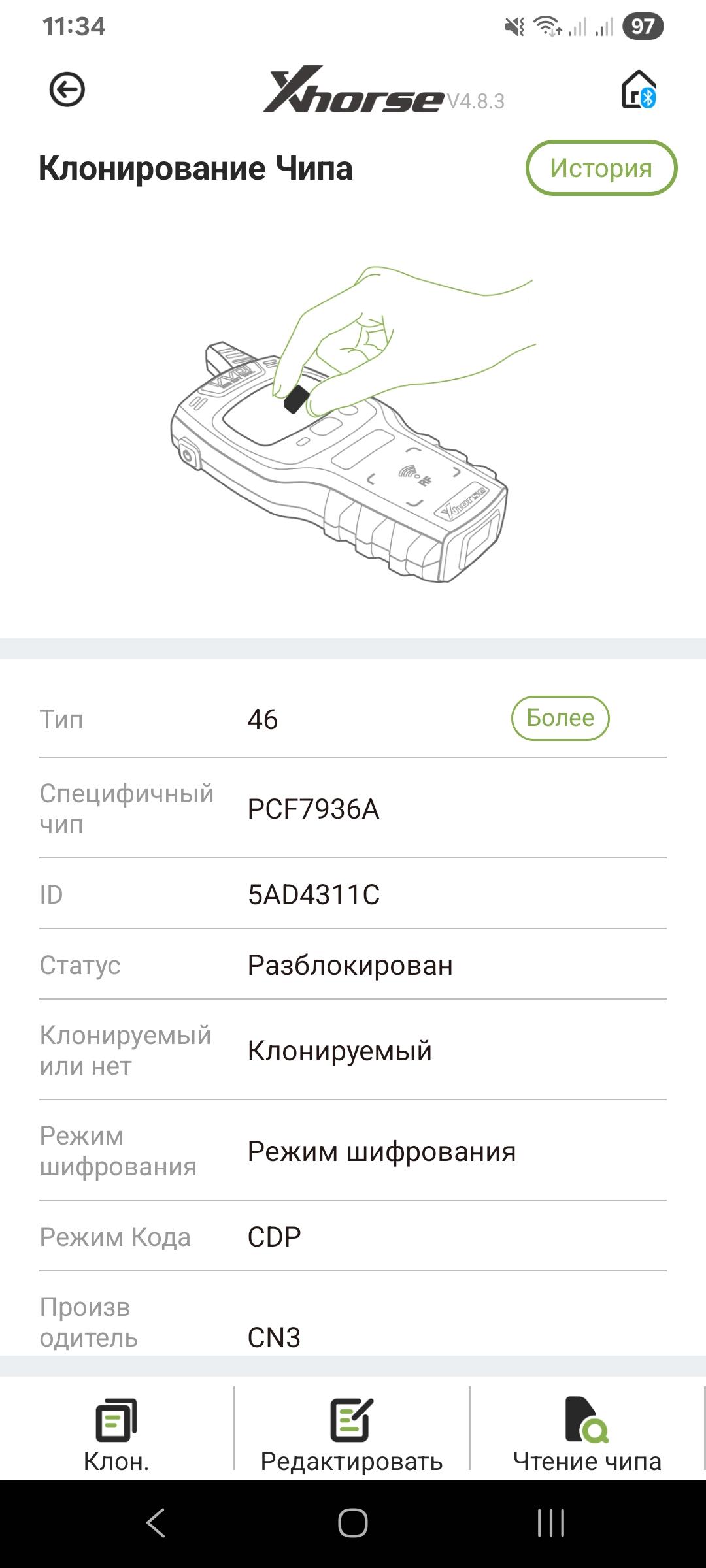This screenshot has height=1568, width=706.
Task: Select Чтение чипа to read chip
Action: click(x=587, y=1433)
